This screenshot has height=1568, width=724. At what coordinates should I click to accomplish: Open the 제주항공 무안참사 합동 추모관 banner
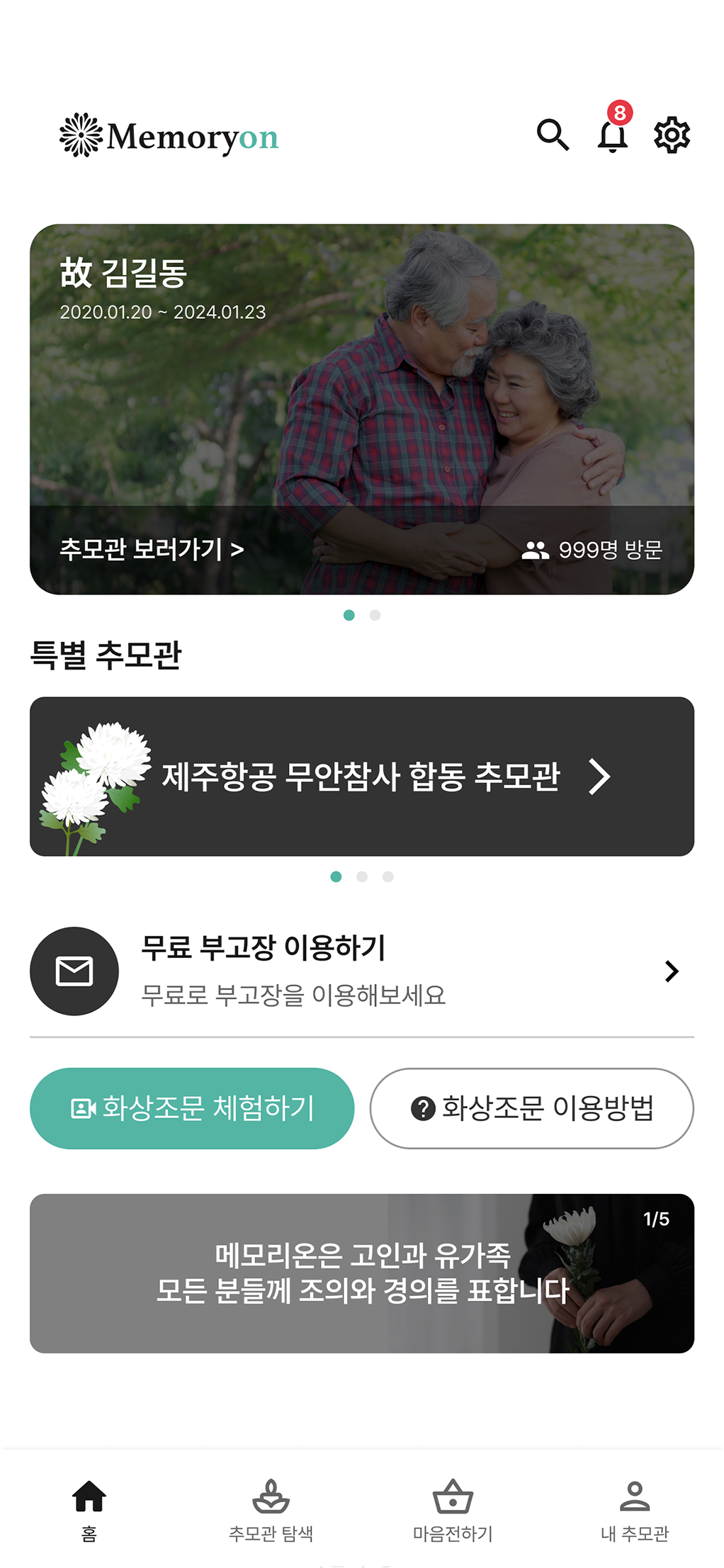click(362, 777)
